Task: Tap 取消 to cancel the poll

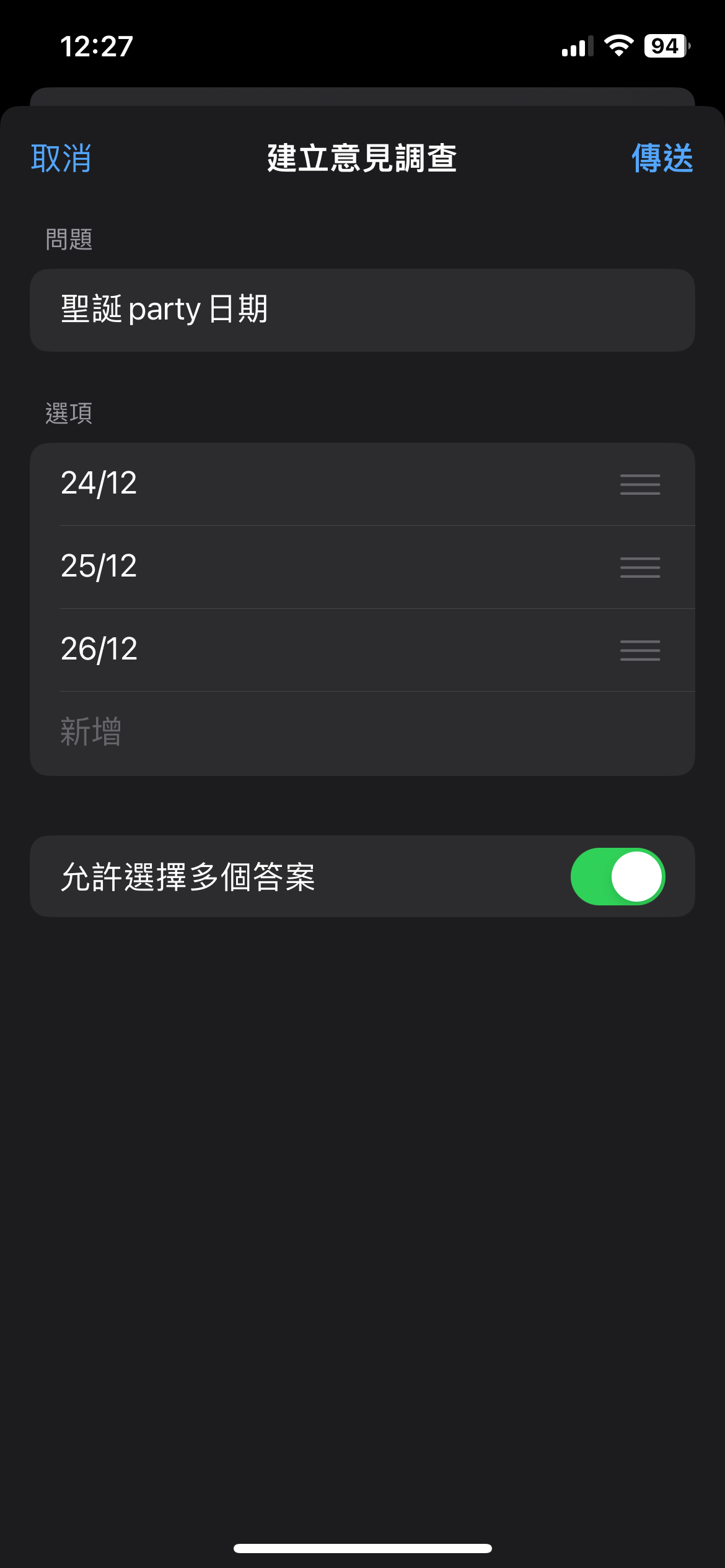Action: [x=61, y=159]
